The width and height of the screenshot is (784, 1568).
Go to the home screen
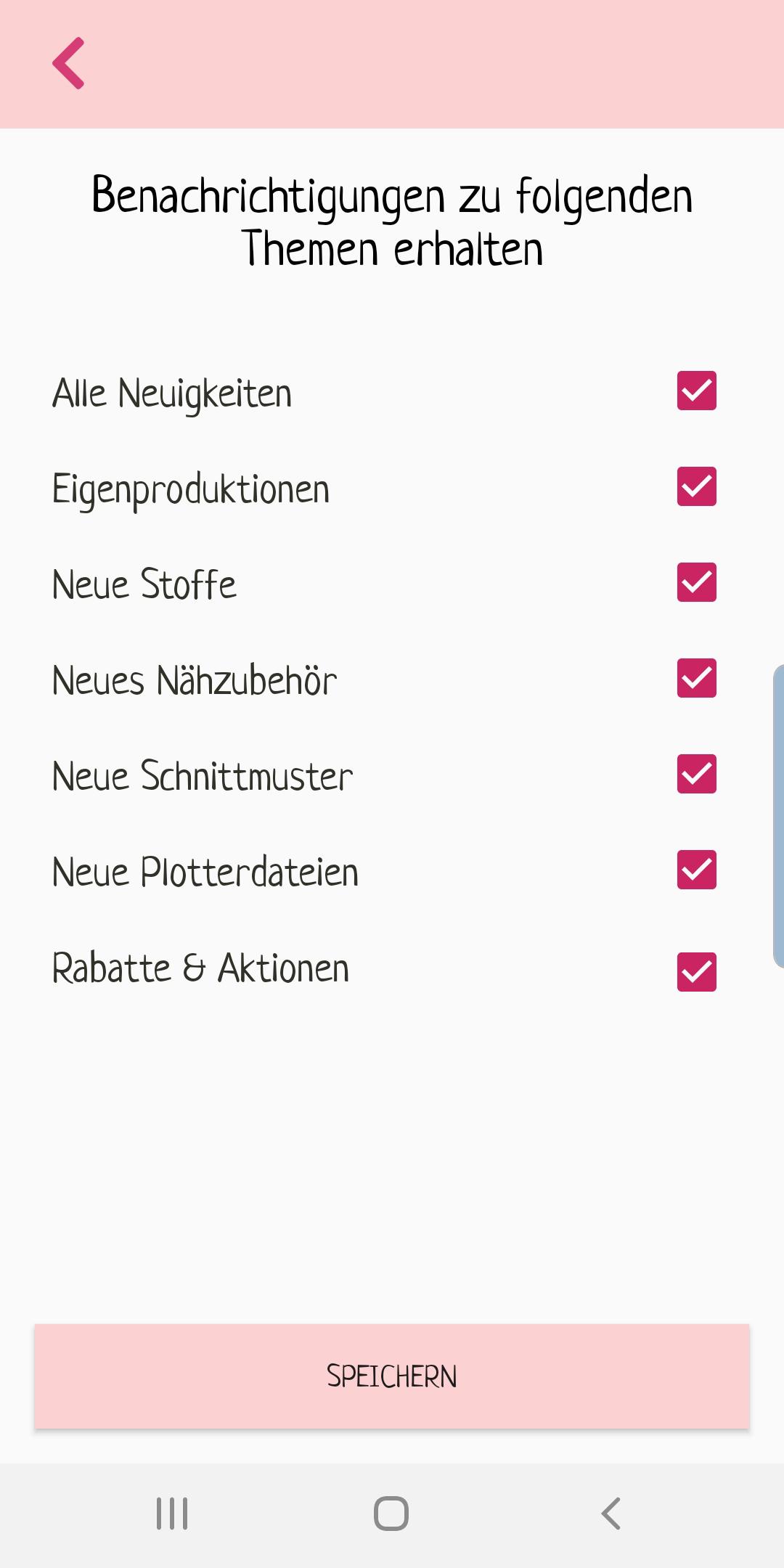pyautogui.click(x=391, y=1514)
